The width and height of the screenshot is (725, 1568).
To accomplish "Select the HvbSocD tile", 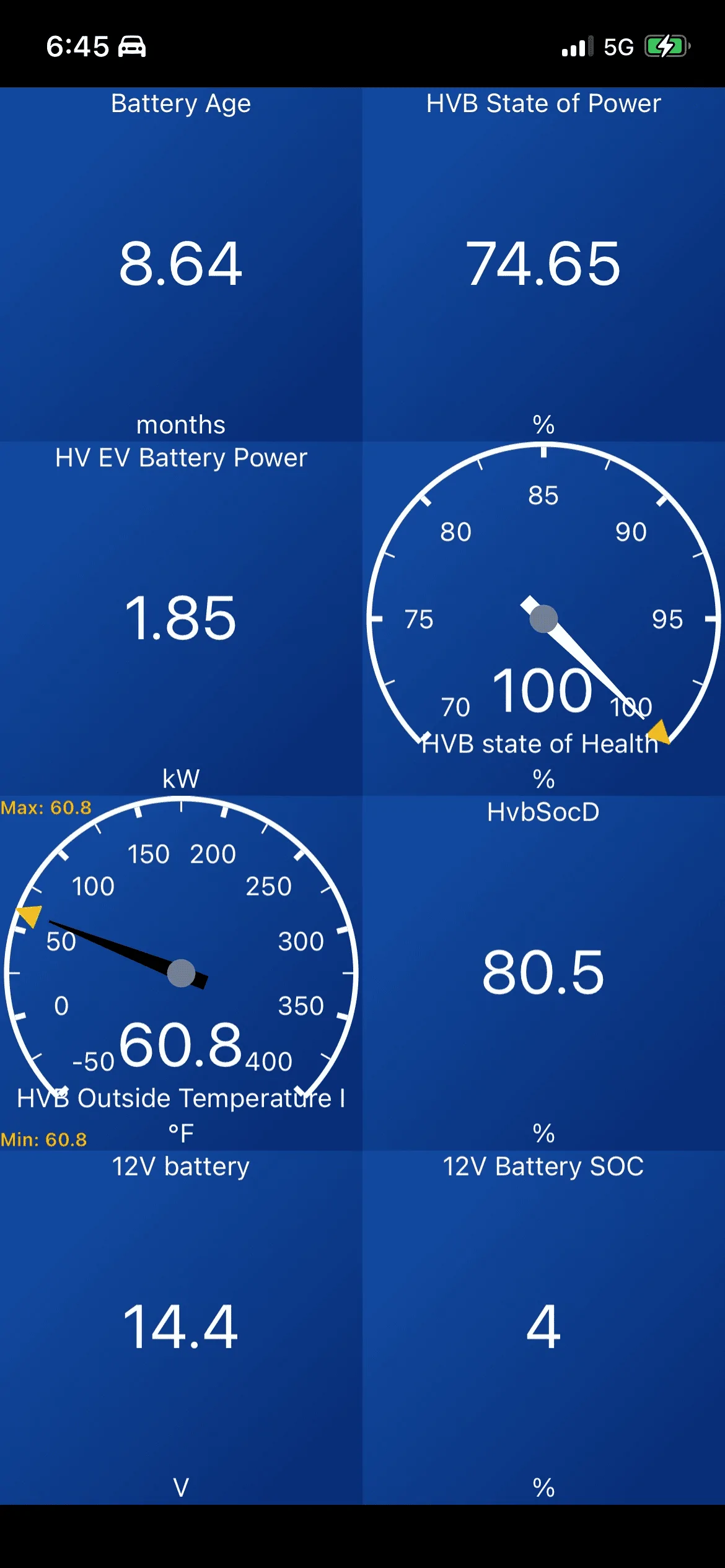I will [543, 973].
